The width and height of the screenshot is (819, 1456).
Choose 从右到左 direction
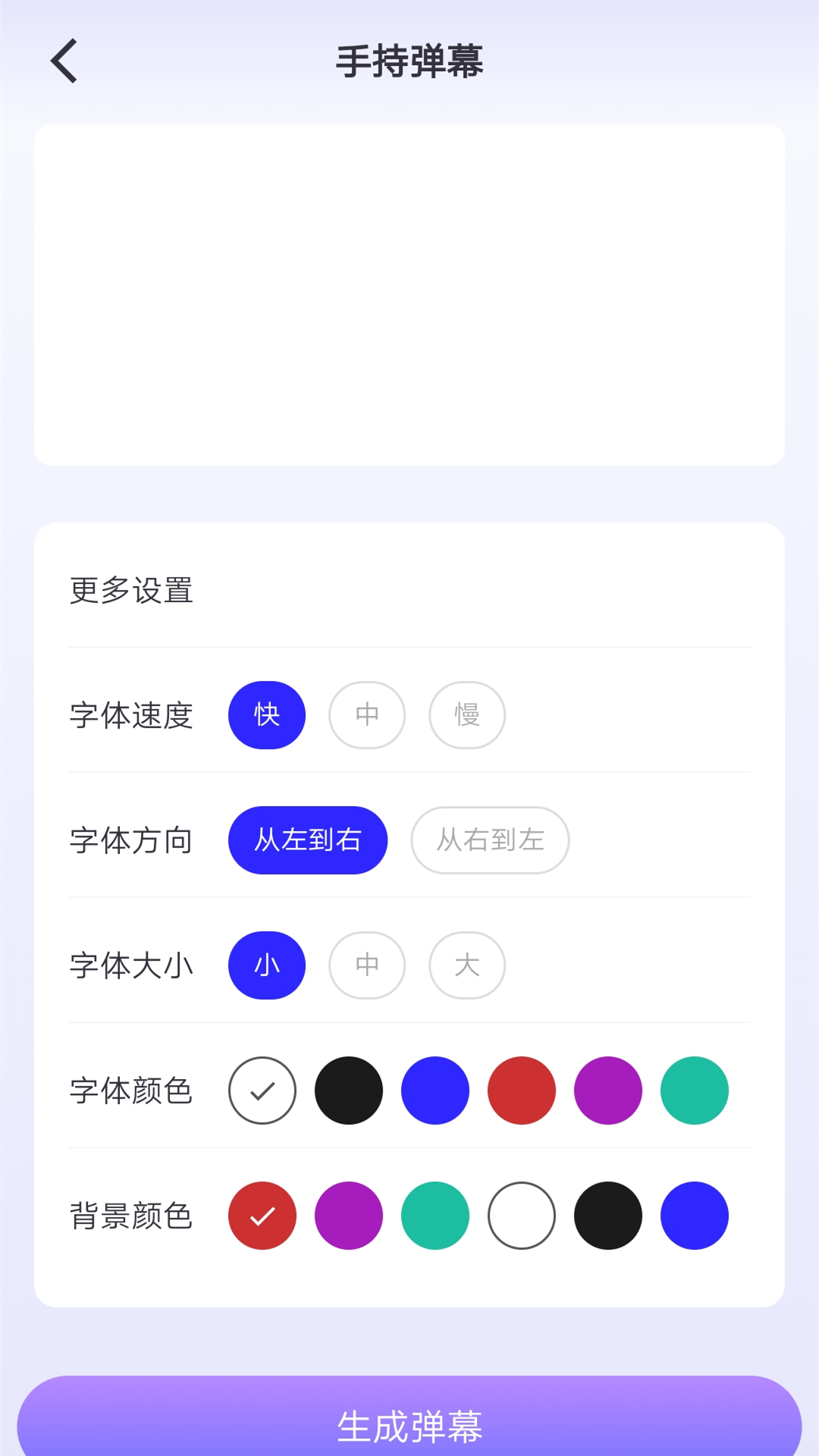(490, 840)
